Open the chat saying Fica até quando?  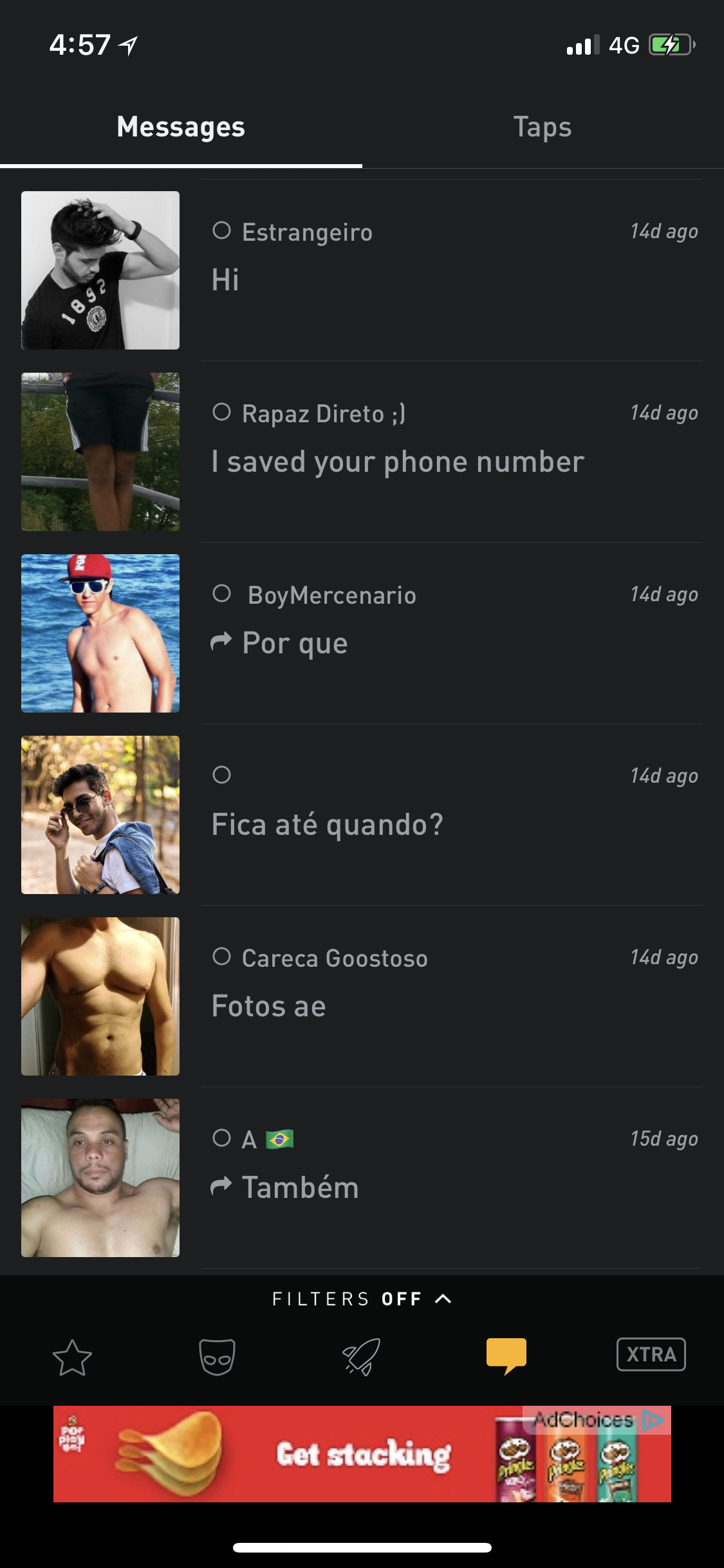[362, 815]
